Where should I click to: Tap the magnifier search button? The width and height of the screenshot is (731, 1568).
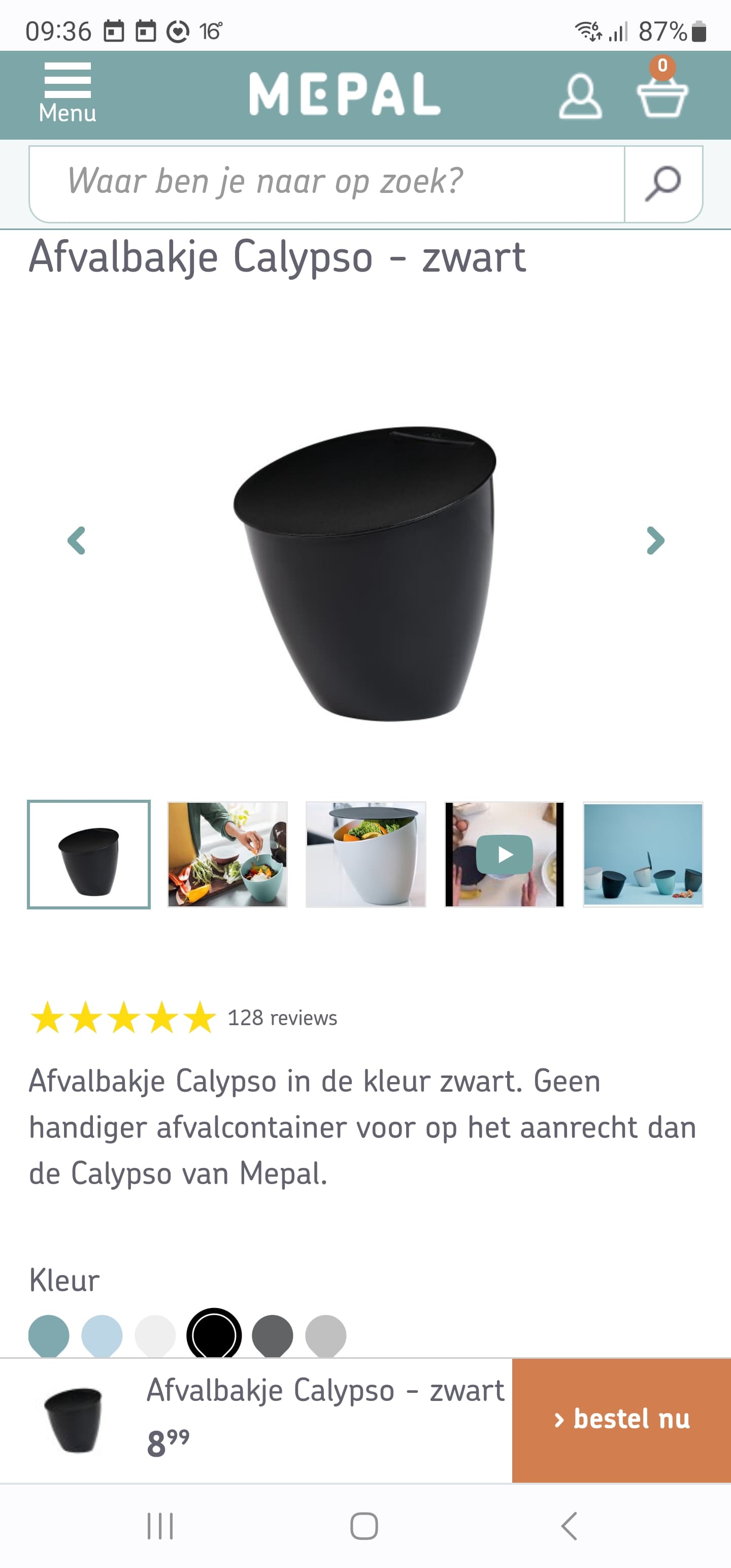[x=663, y=184]
